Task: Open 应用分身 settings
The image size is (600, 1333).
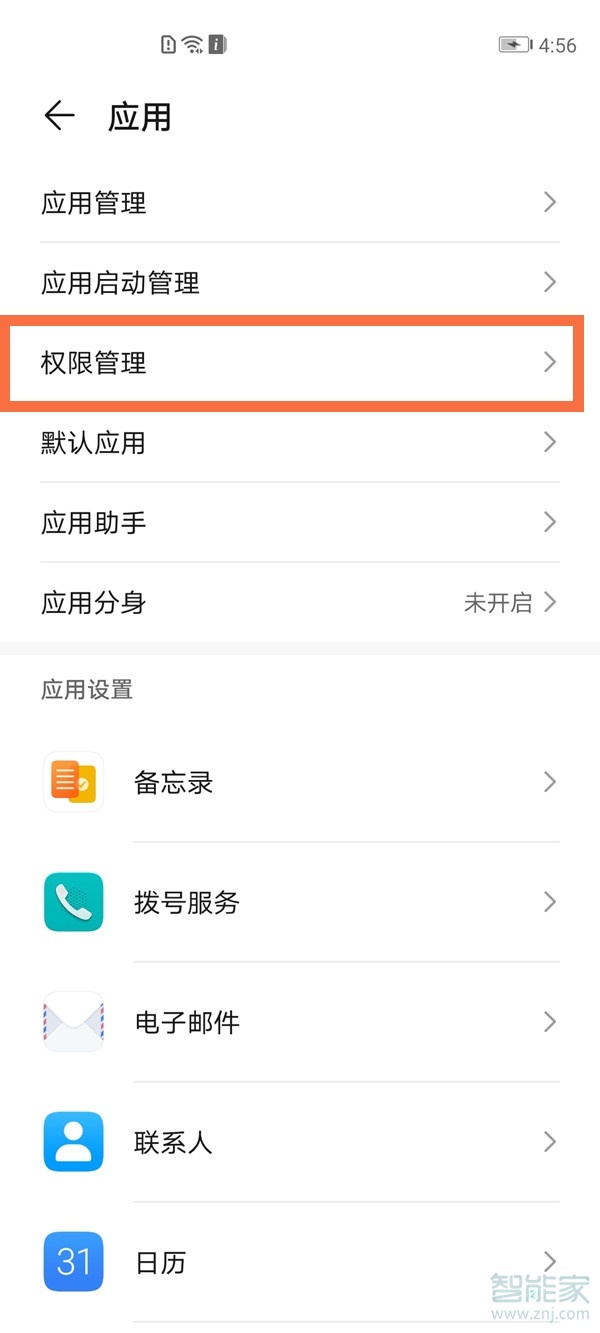Action: point(299,602)
